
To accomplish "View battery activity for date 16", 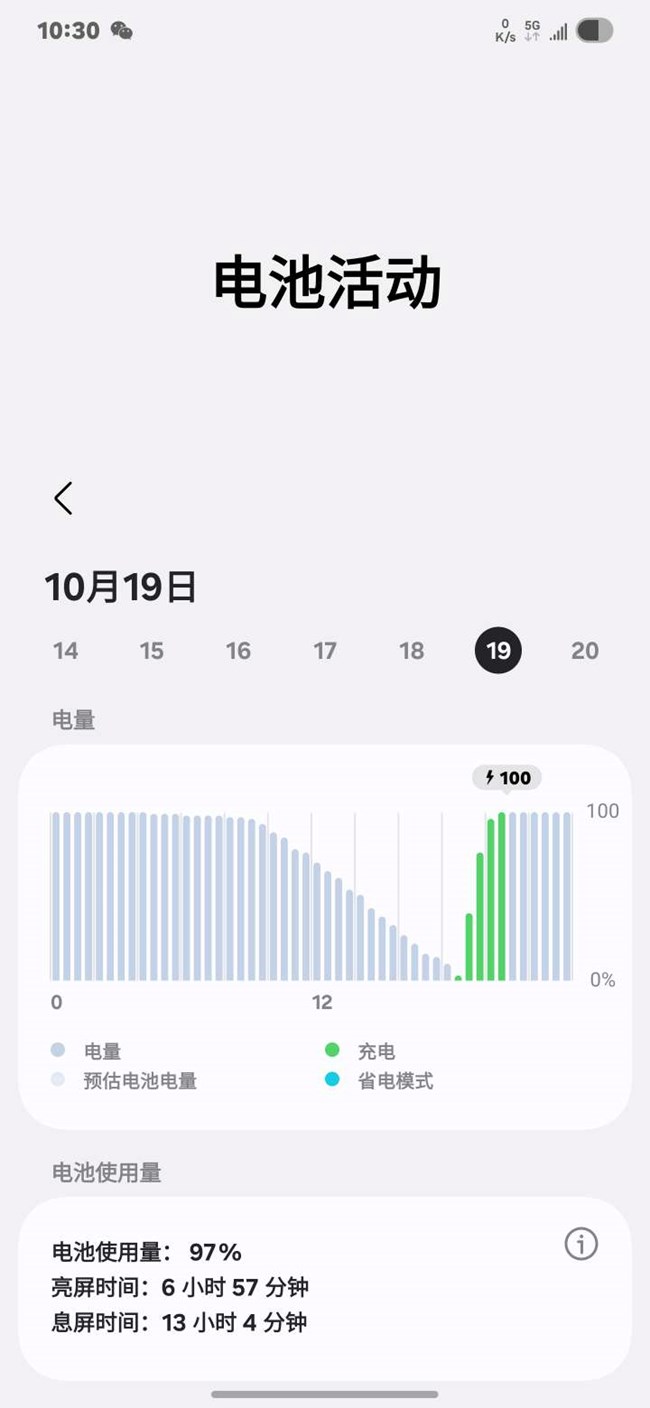I will click(238, 651).
